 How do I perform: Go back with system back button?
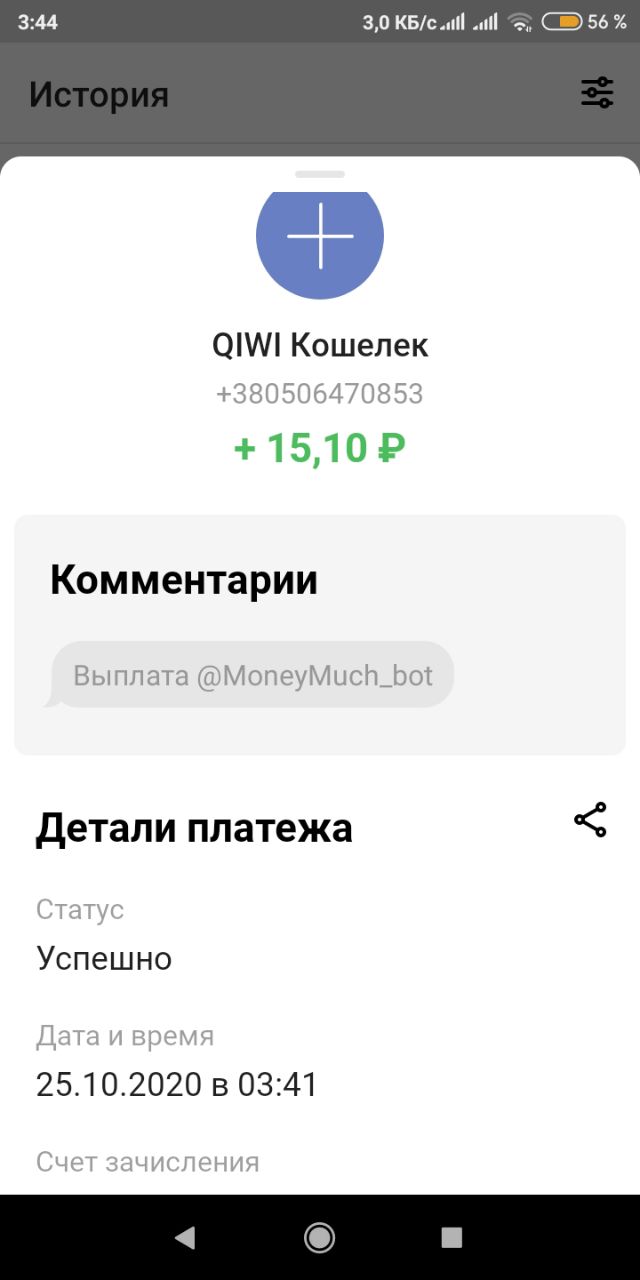[185, 1238]
